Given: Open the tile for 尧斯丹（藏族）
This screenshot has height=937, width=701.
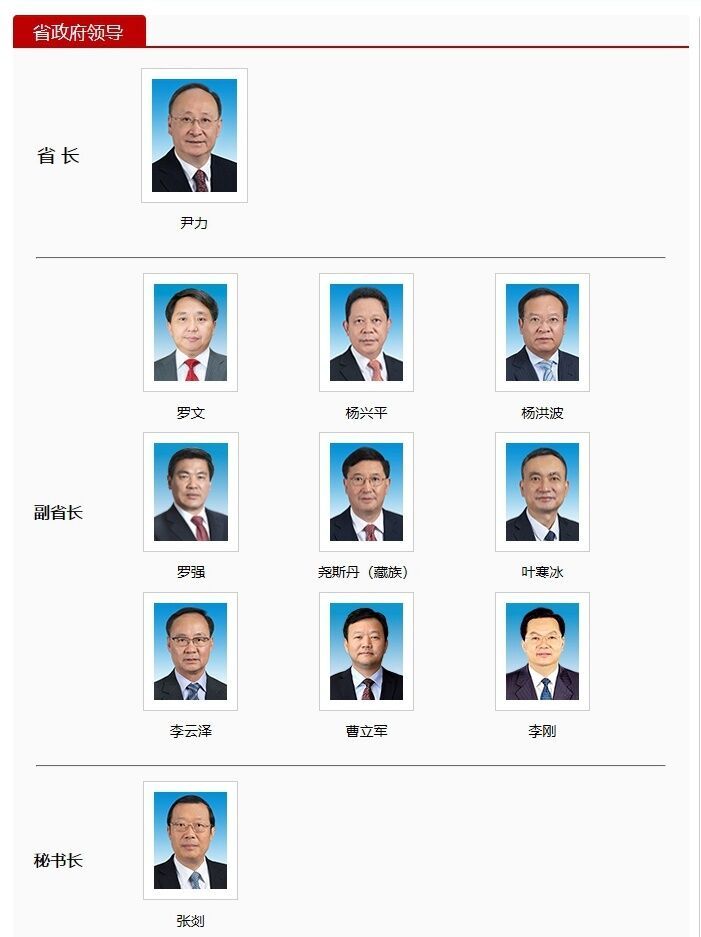Looking at the screenshot, I should click(366, 492).
